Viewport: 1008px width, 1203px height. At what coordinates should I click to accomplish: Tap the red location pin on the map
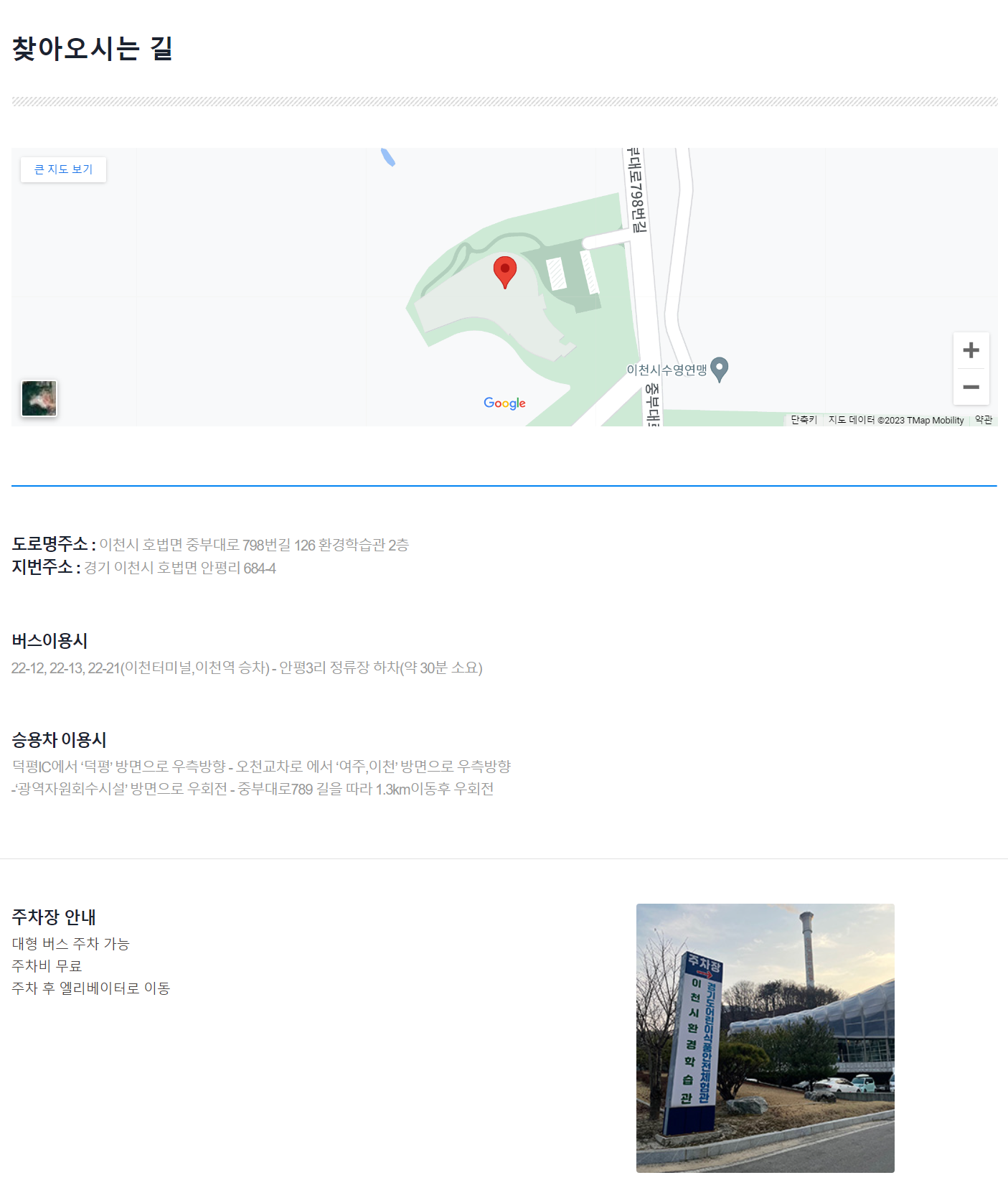(505, 271)
